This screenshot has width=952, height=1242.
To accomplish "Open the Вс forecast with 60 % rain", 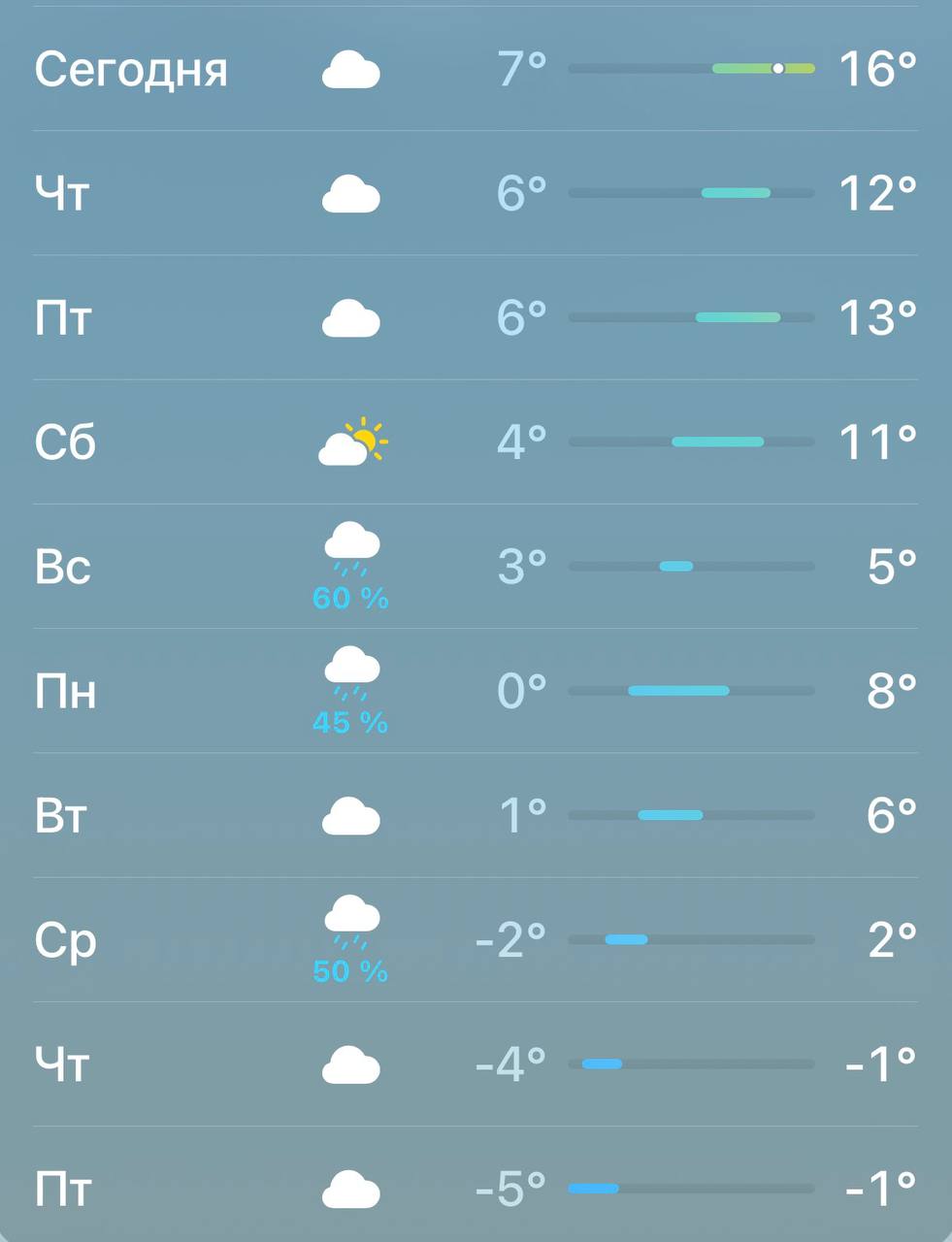I will (476, 566).
